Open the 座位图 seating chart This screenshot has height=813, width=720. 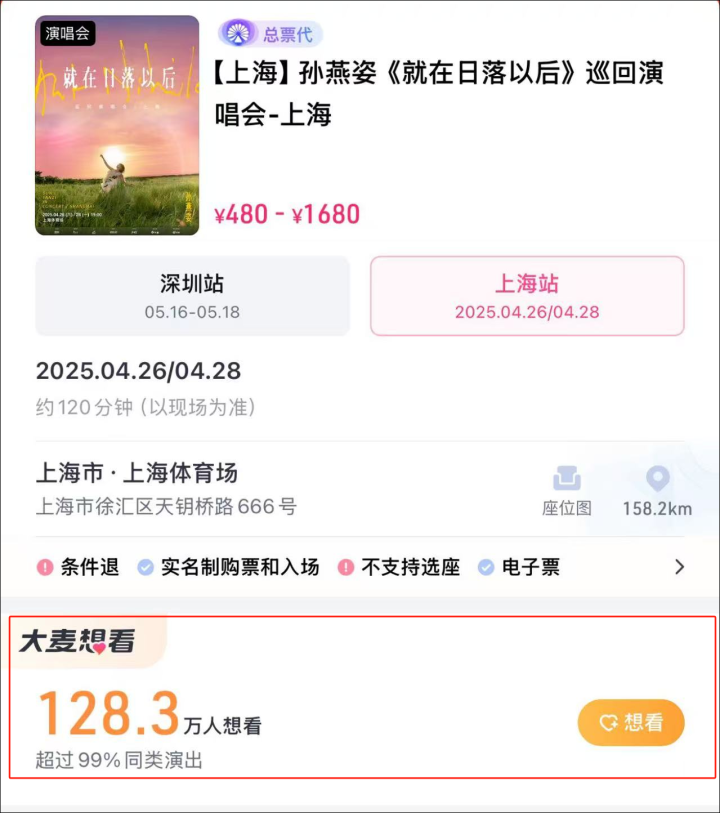pyautogui.click(x=567, y=489)
